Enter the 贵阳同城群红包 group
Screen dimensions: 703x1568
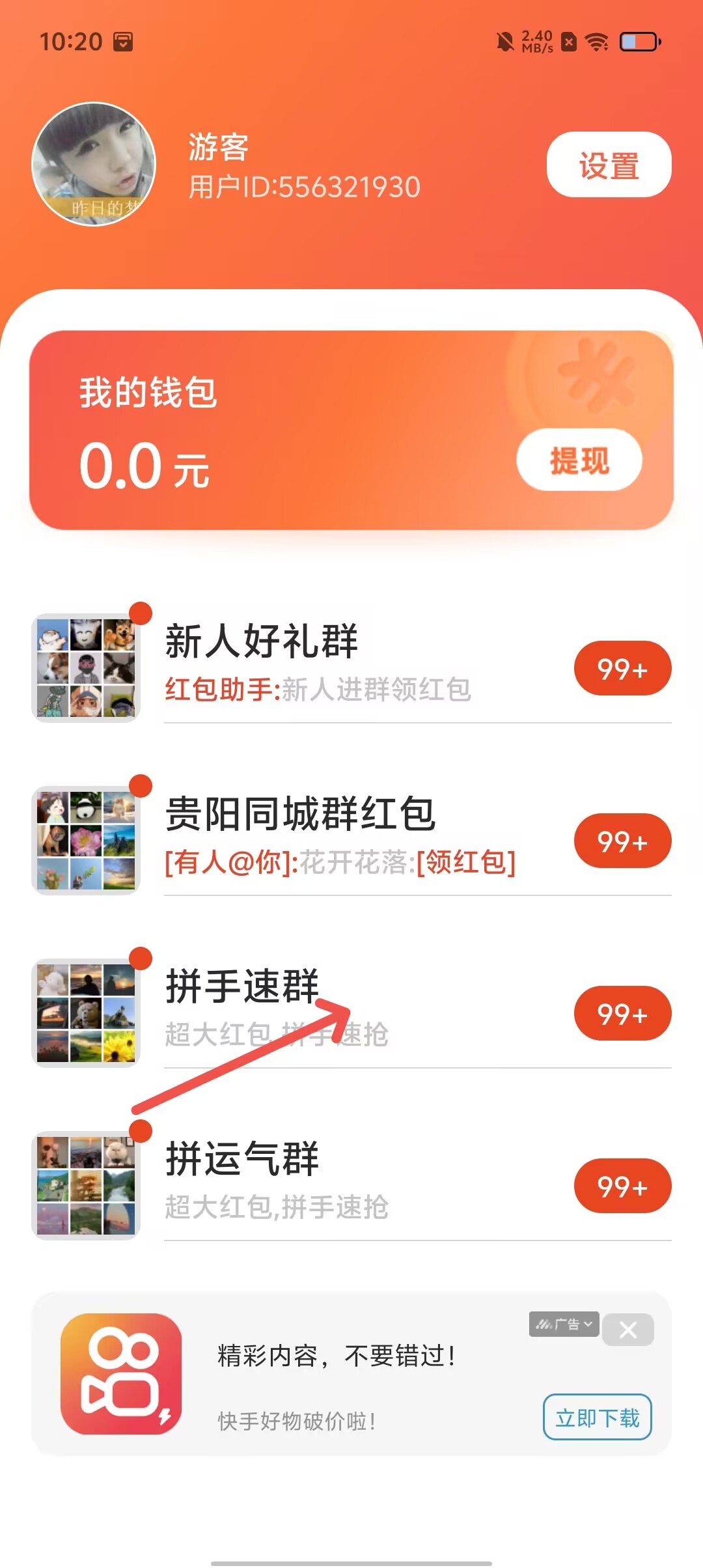coord(351,840)
